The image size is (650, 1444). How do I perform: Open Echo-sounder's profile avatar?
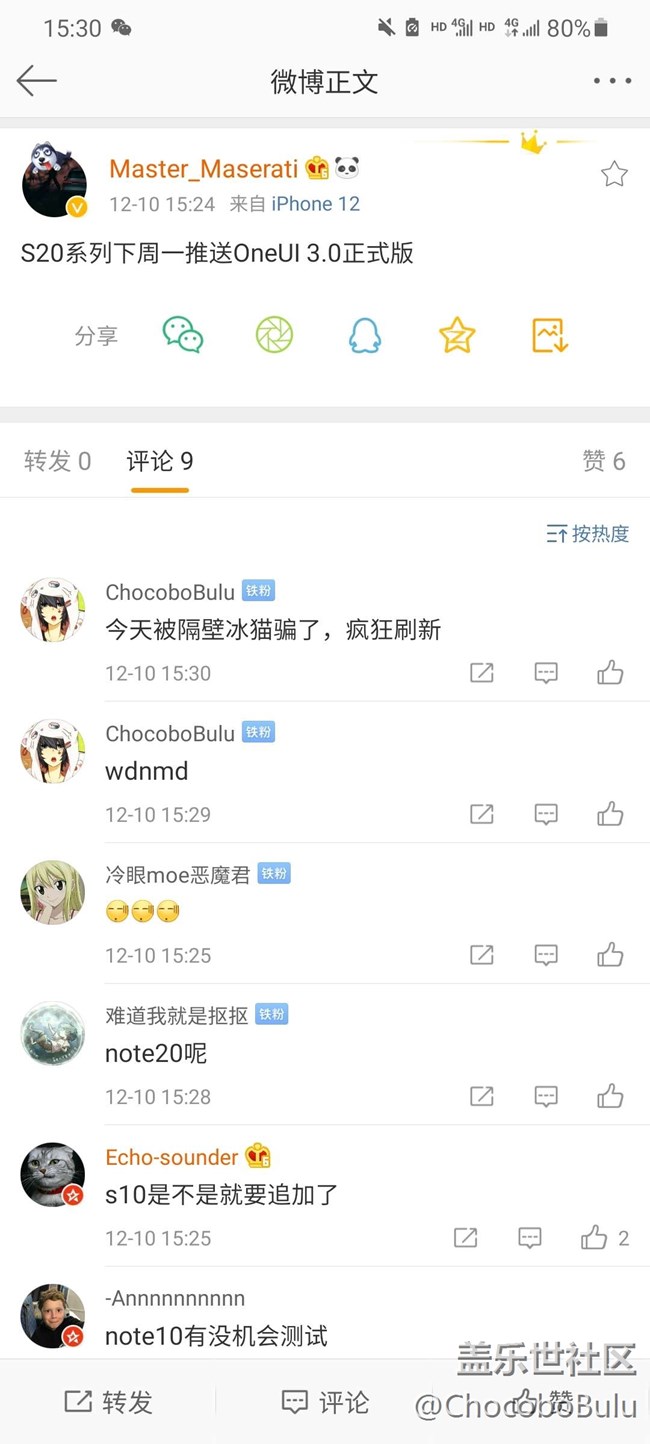tap(53, 1174)
